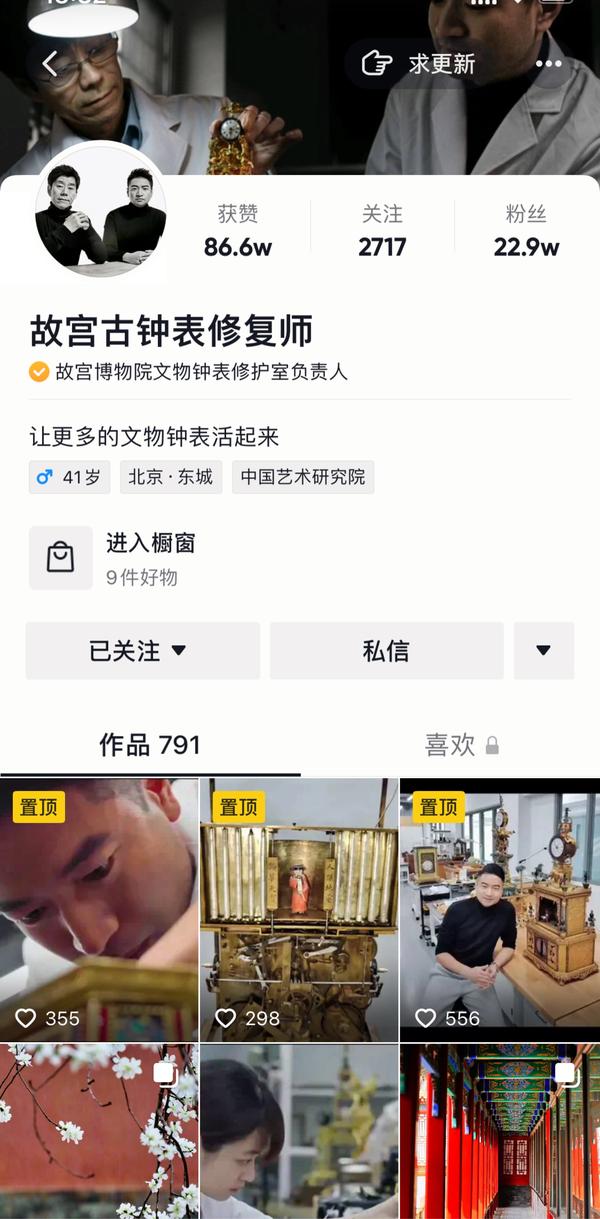Switch to the 喜欢 likes tab
This screenshot has width=600, height=1219.
460,745
